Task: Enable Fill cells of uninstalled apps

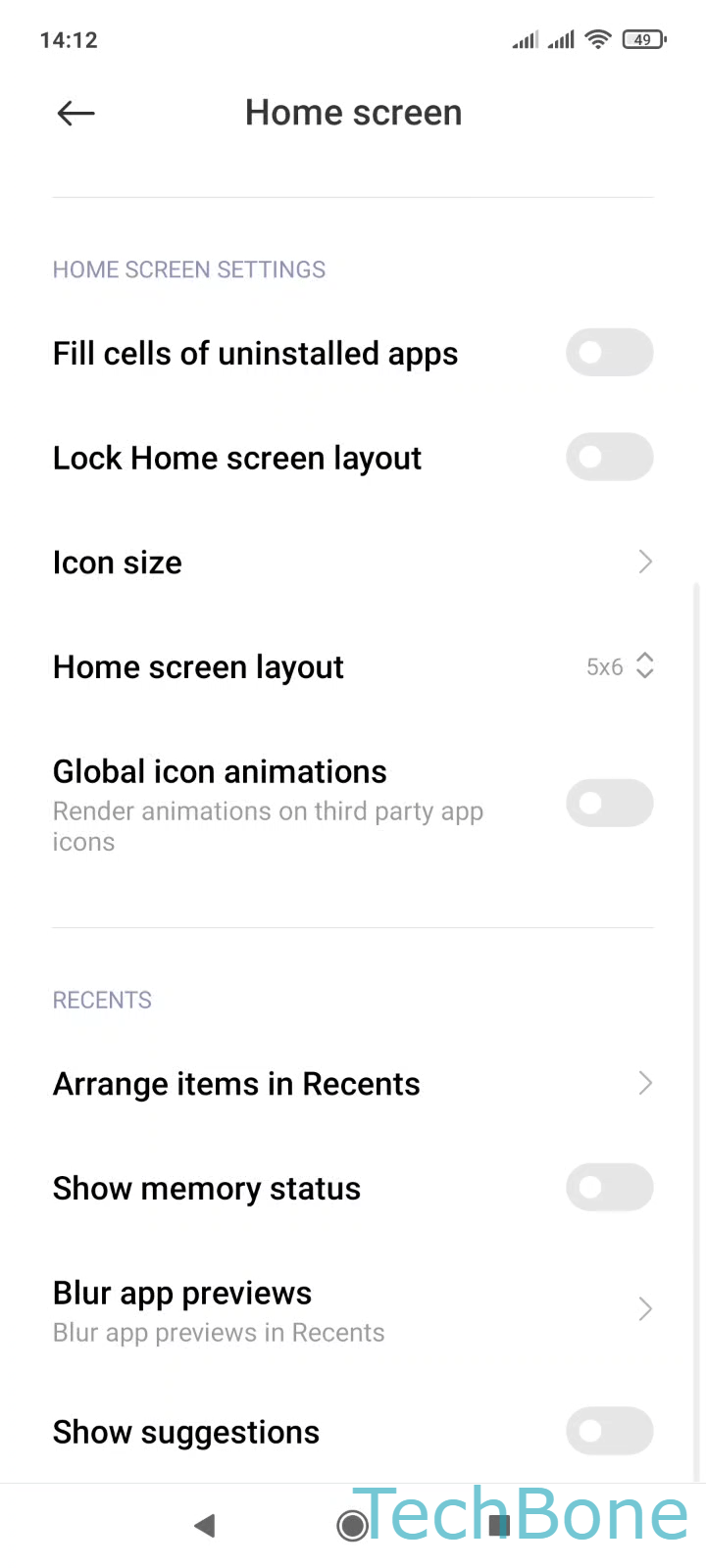Action: click(x=609, y=353)
